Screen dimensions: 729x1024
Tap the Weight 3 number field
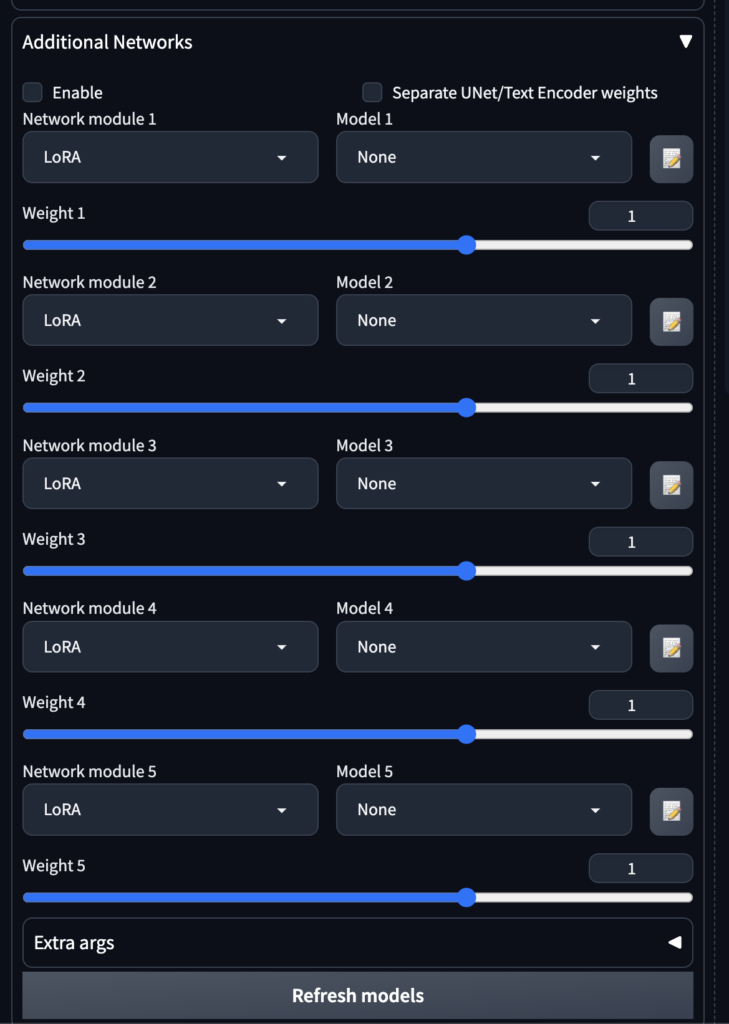click(x=640, y=542)
